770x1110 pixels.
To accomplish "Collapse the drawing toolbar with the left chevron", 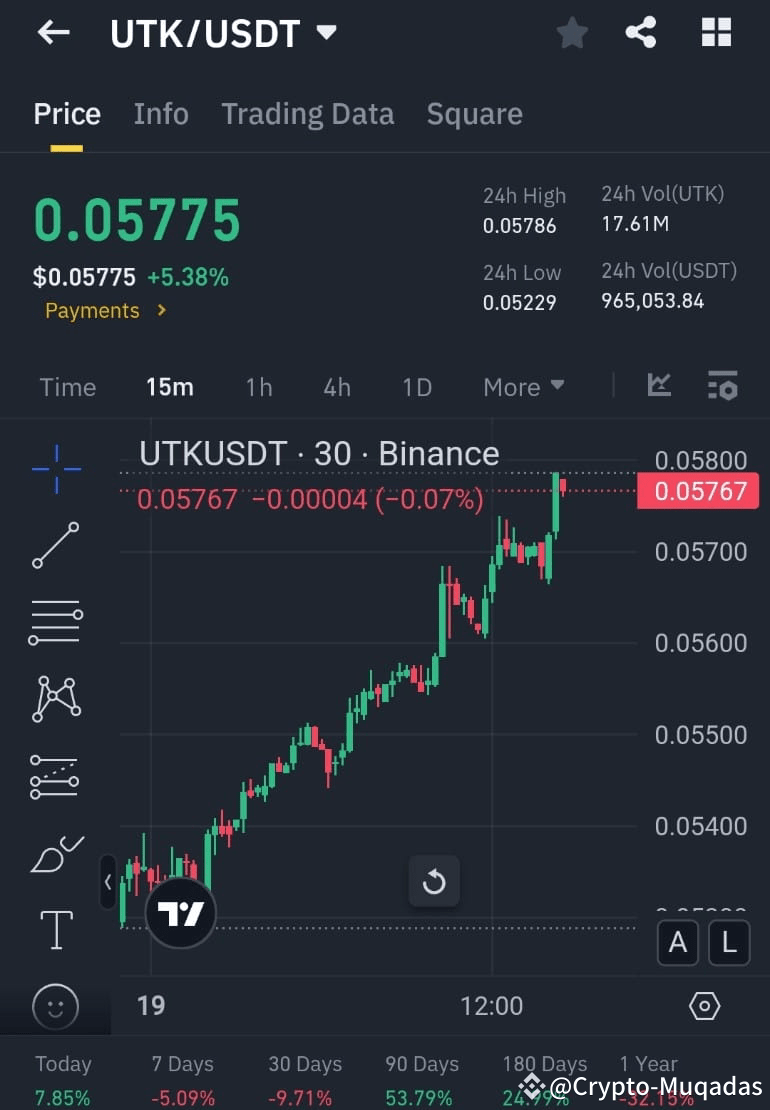I will (108, 883).
